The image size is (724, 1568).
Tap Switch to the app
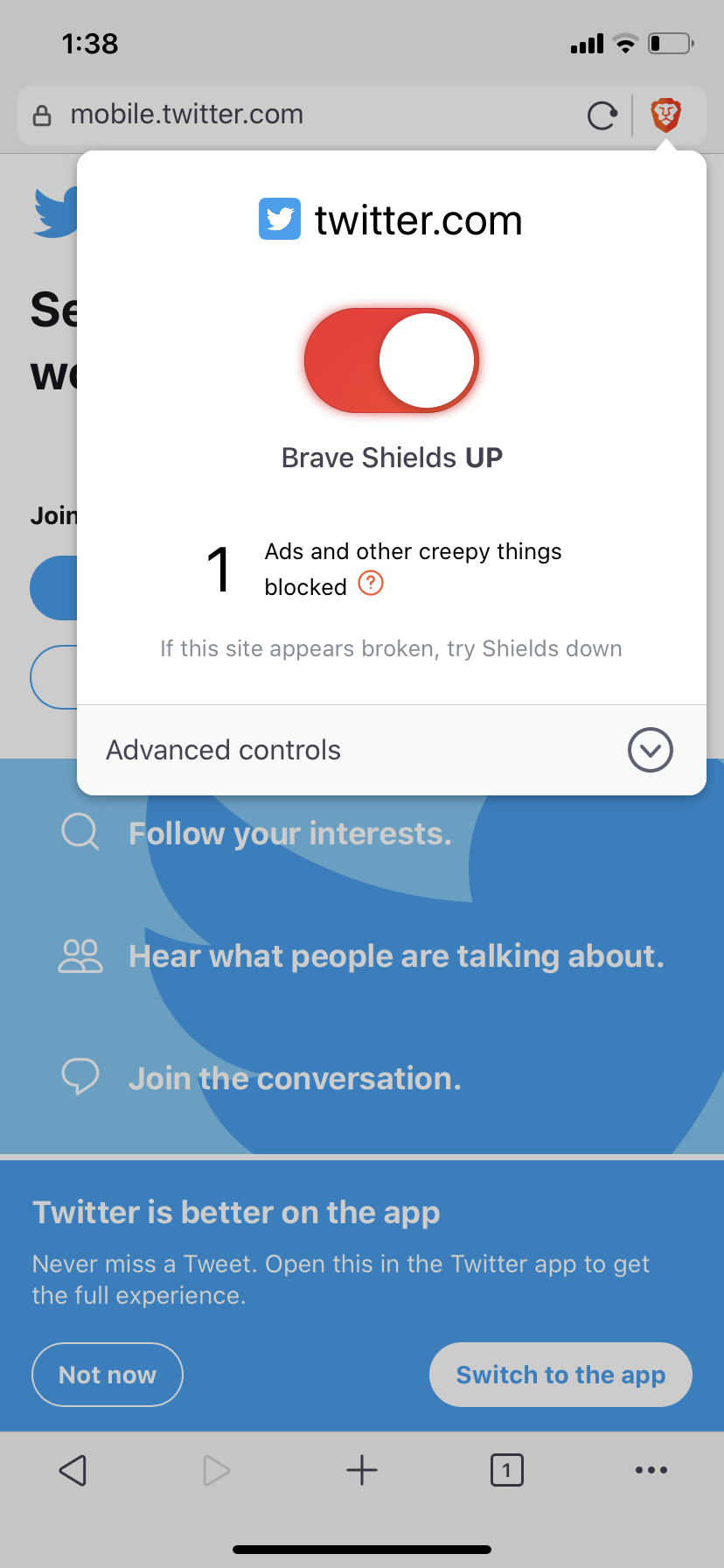click(x=560, y=1375)
